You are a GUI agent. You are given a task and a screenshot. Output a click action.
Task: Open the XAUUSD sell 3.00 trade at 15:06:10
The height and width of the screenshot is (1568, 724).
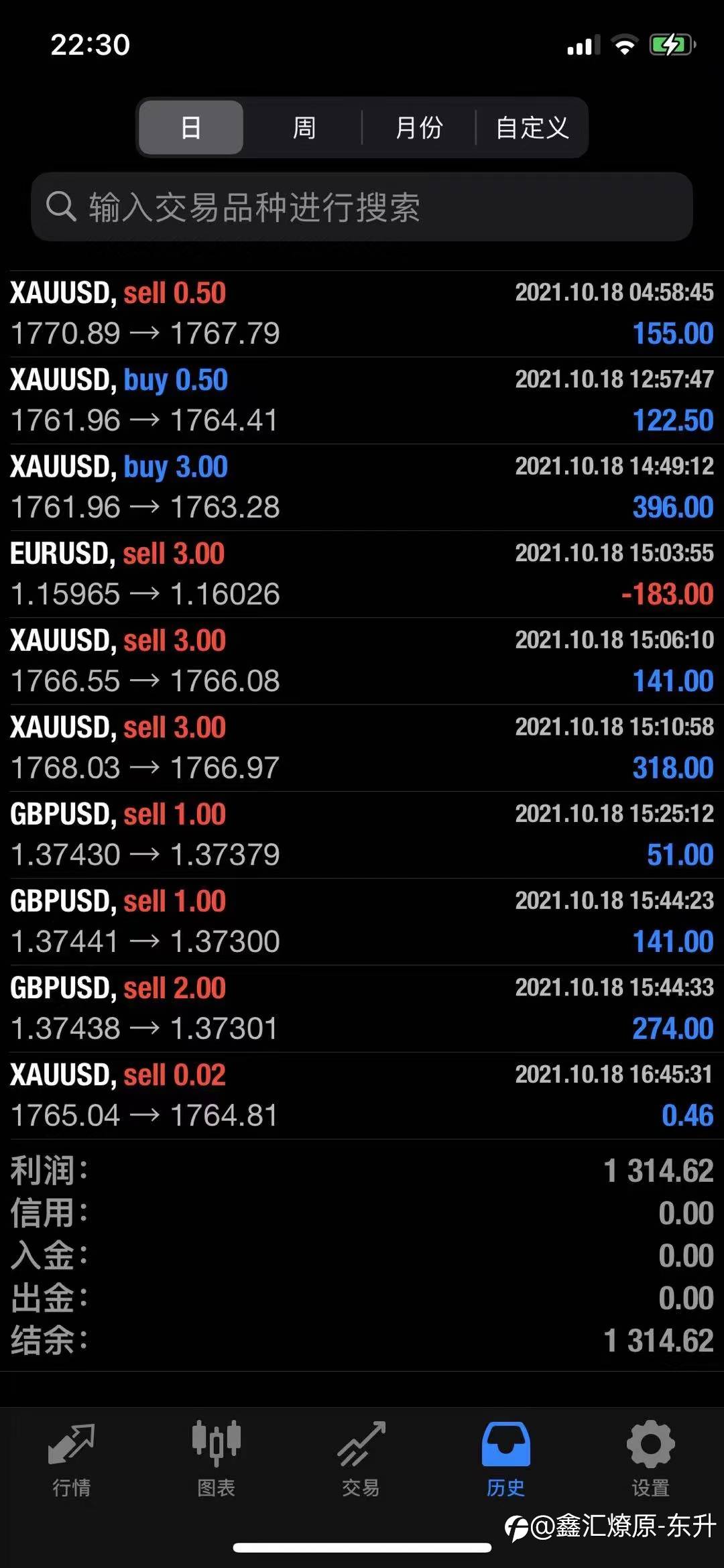point(362,661)
